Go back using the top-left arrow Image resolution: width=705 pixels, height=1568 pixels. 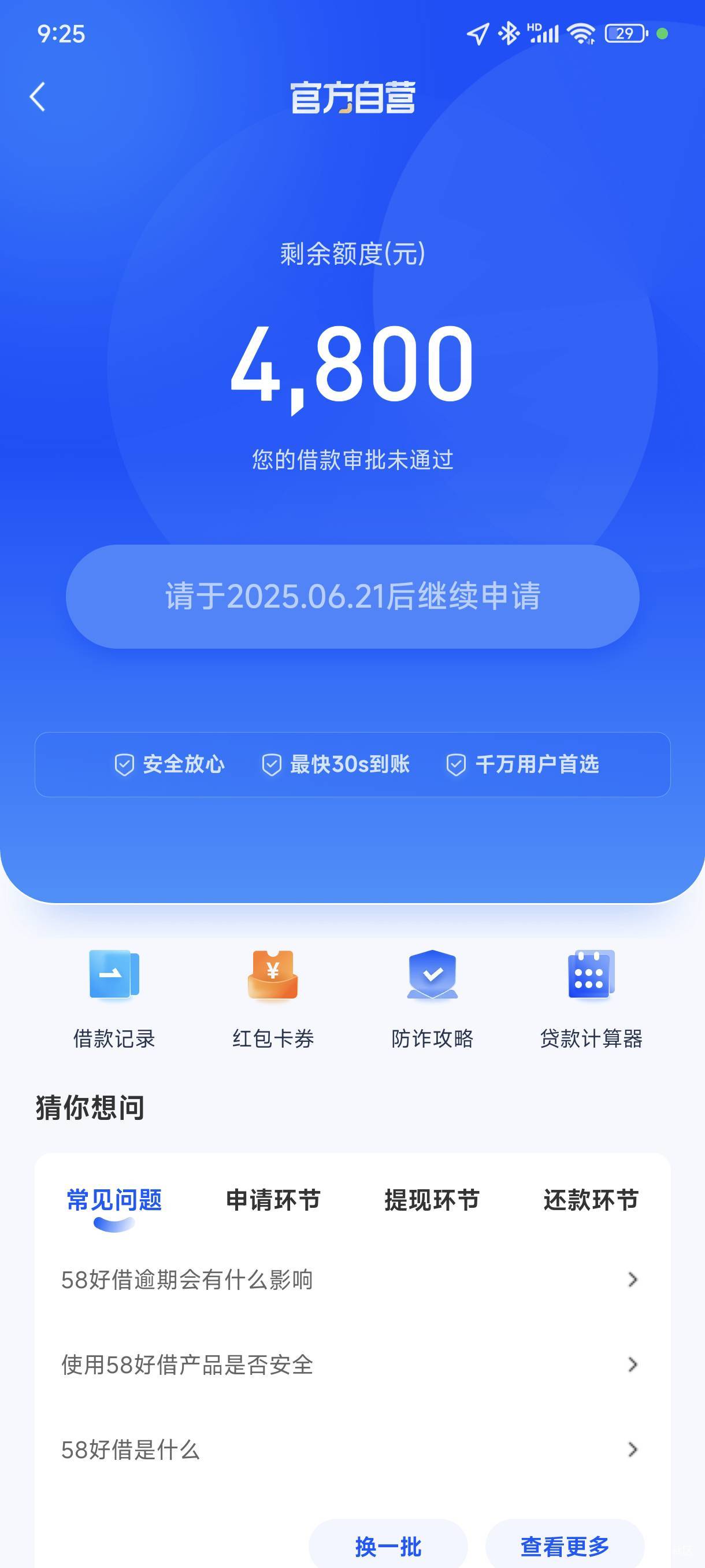pyautogui.click(x=38, y=97)
